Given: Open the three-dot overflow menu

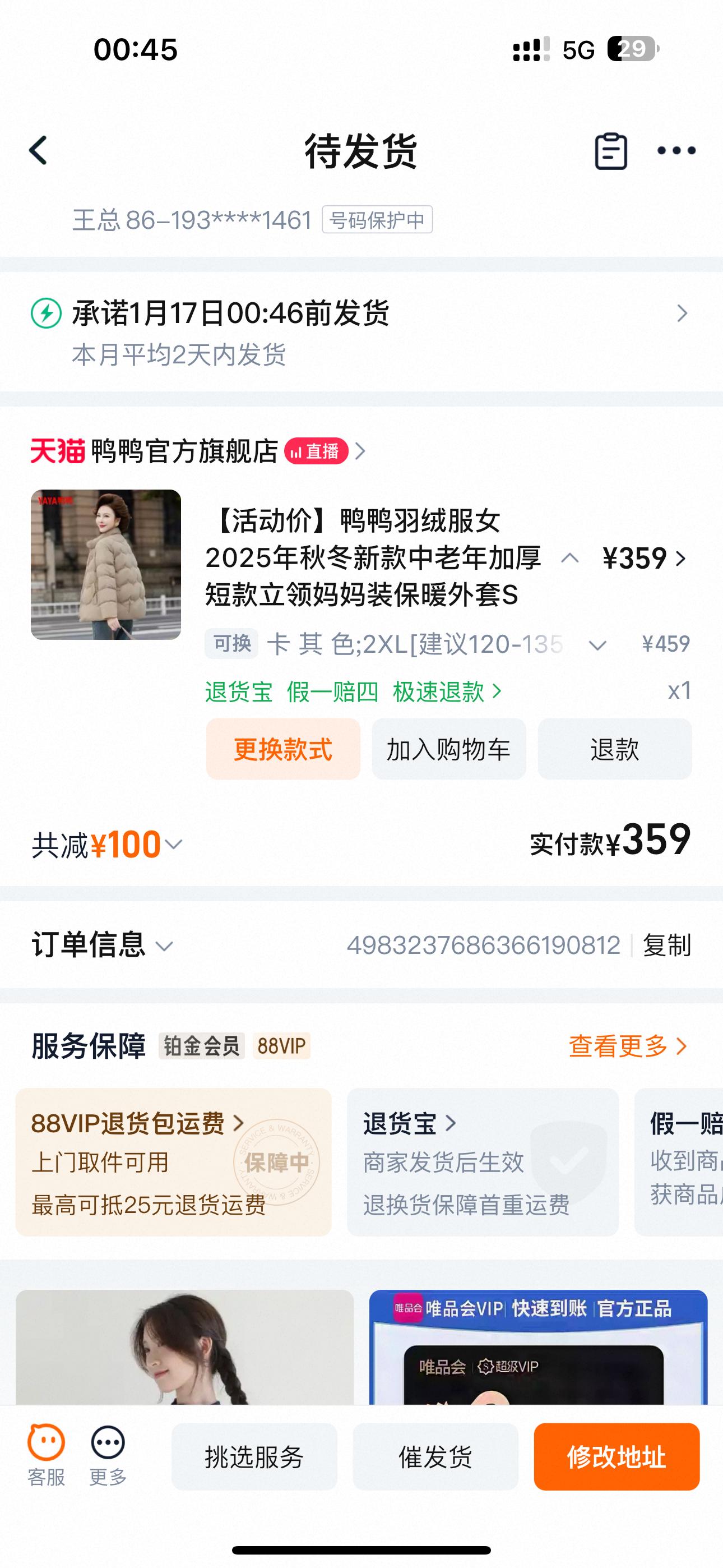Looking at the screenshot, I should (676, 150).
